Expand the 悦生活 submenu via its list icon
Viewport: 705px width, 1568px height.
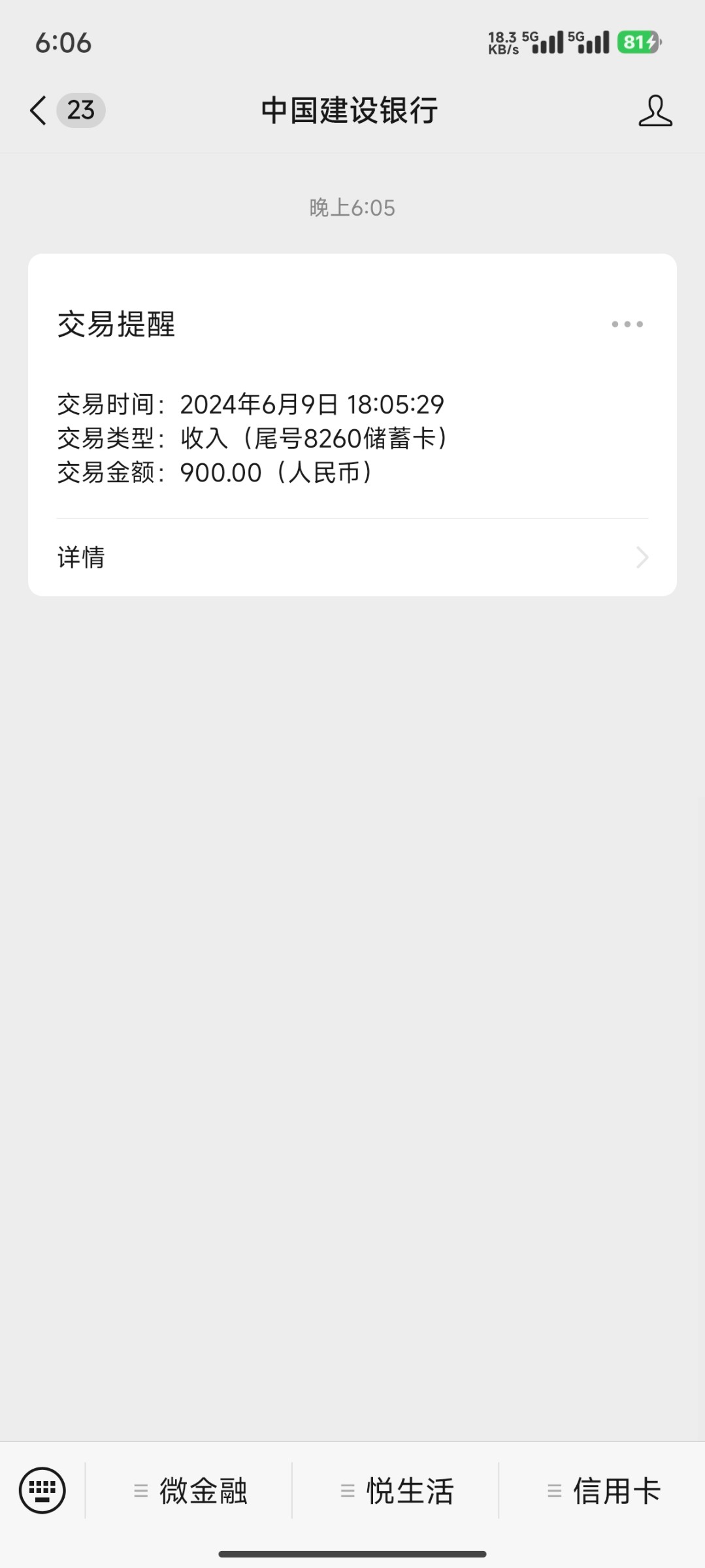pos(346,1492)
